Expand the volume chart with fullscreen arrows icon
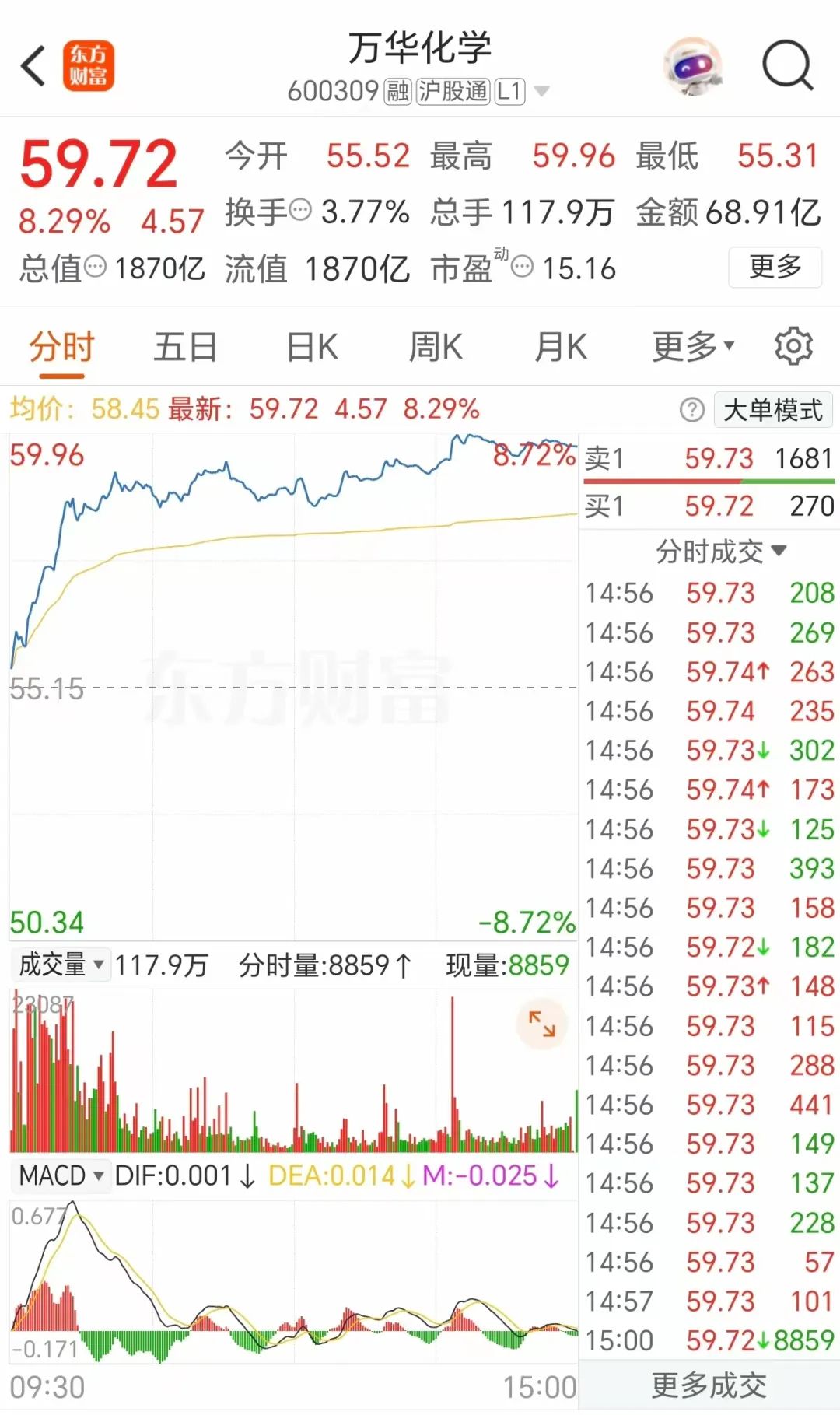The height and width of the screenshot is (1415, 840). pos(542,1025)
